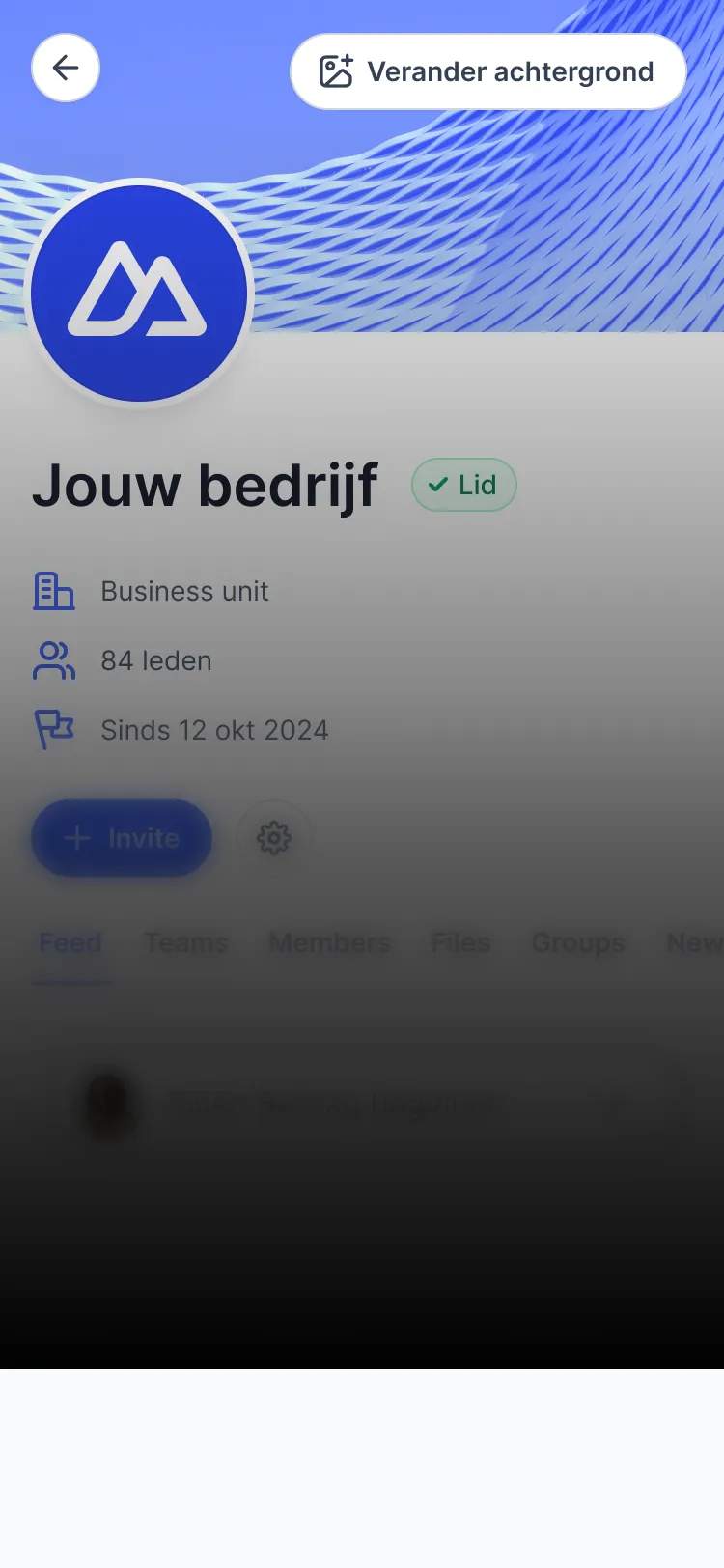Tap the Invite button
The height and width of the screenshot is (1568, 724).
(x=122, y=838)
